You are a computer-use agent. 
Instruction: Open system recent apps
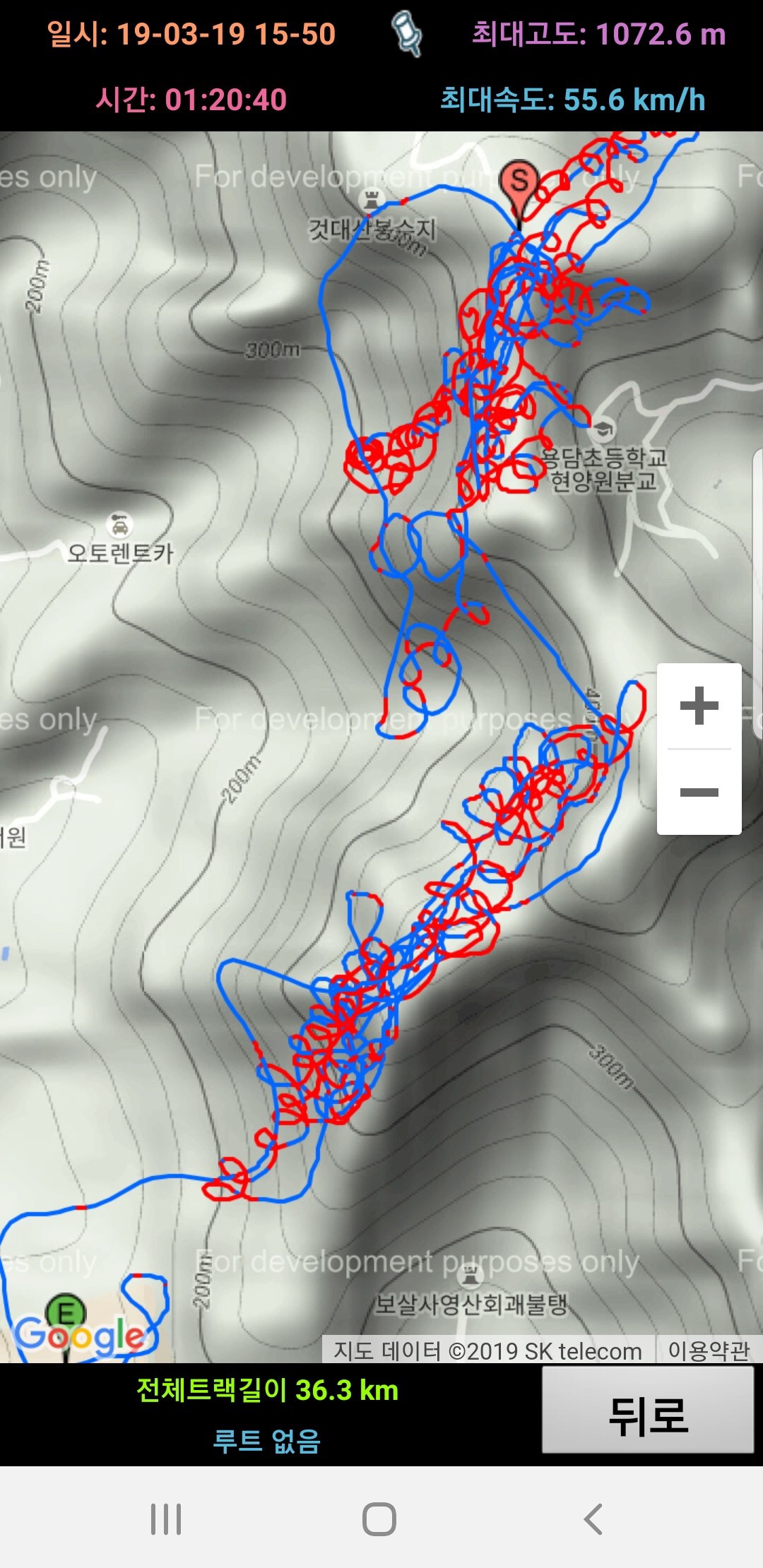point(166,1519)
